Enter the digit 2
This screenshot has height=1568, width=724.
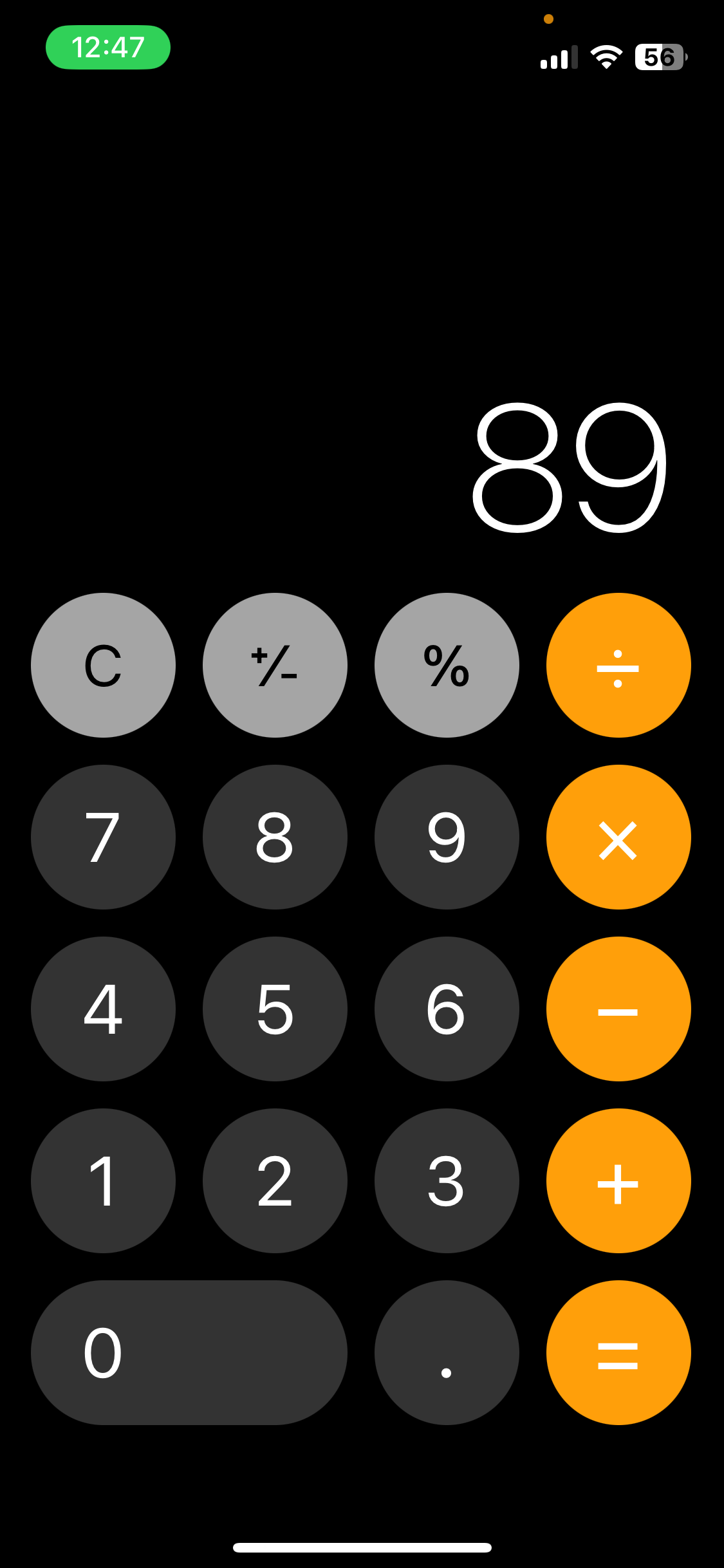click(x=275, y=1181)
